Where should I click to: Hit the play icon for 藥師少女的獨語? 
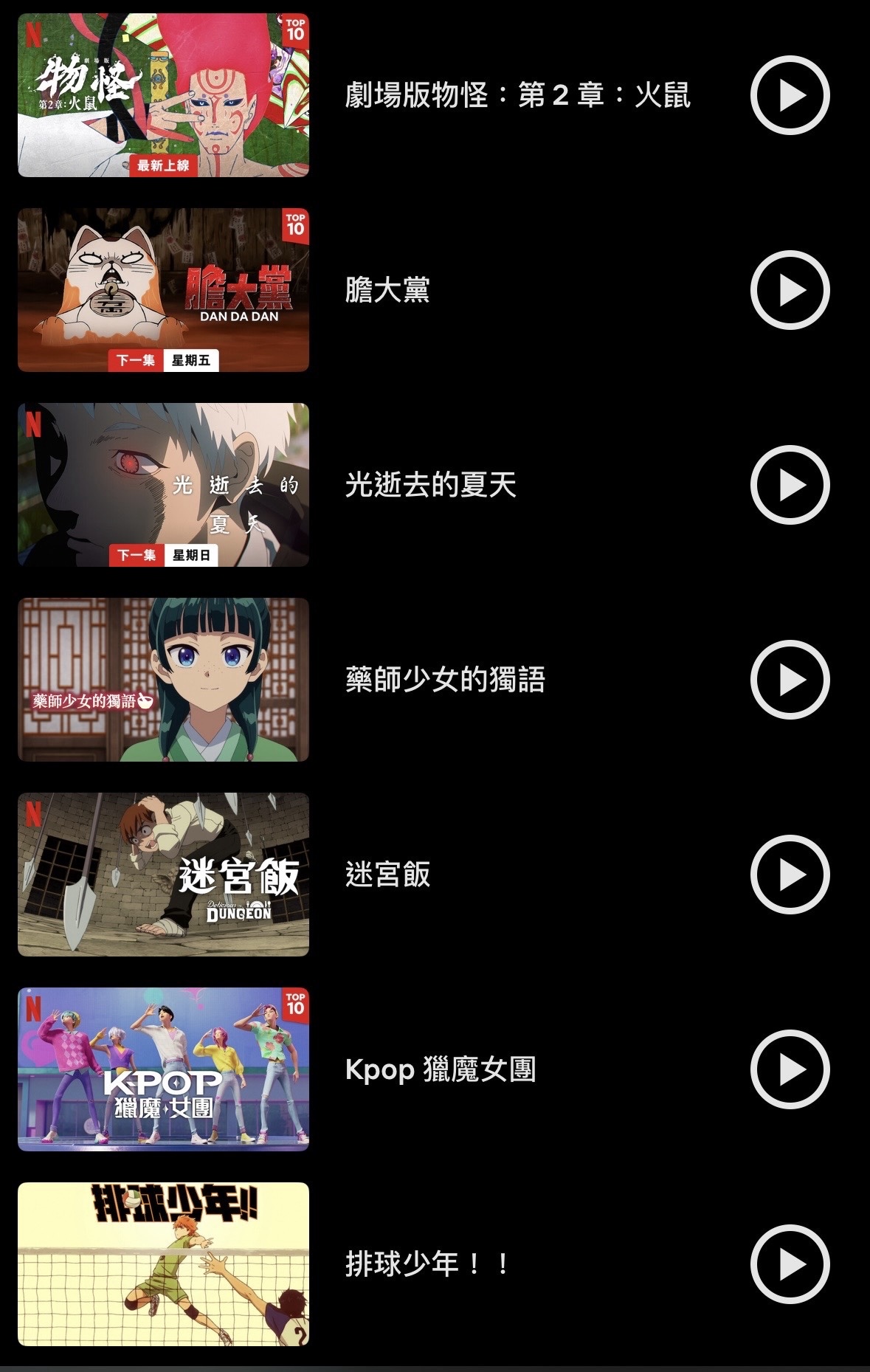tap(790, 680)
